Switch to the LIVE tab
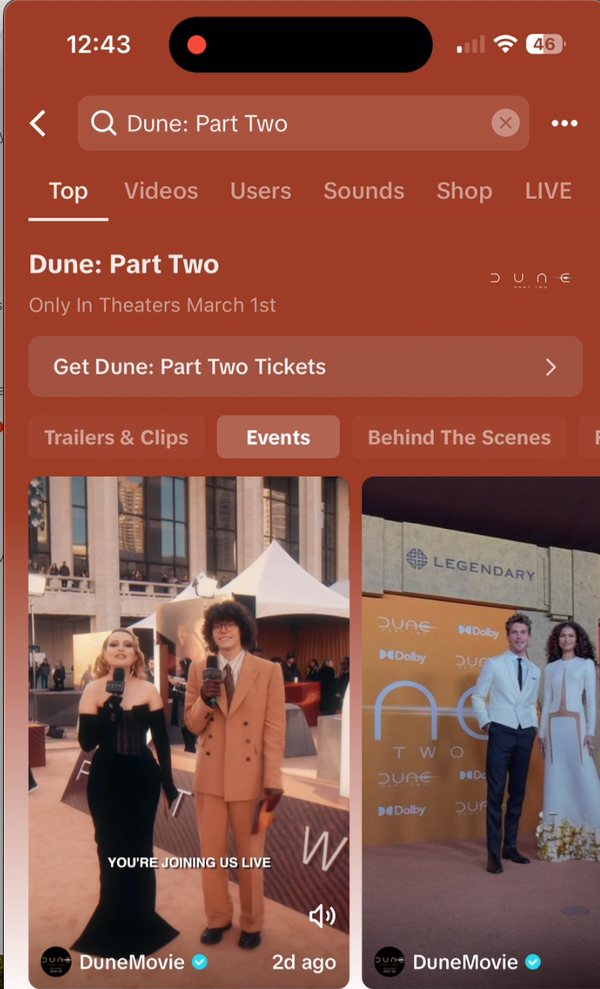The width and height of the screenshot is (600, 989). tap(548, 191)
